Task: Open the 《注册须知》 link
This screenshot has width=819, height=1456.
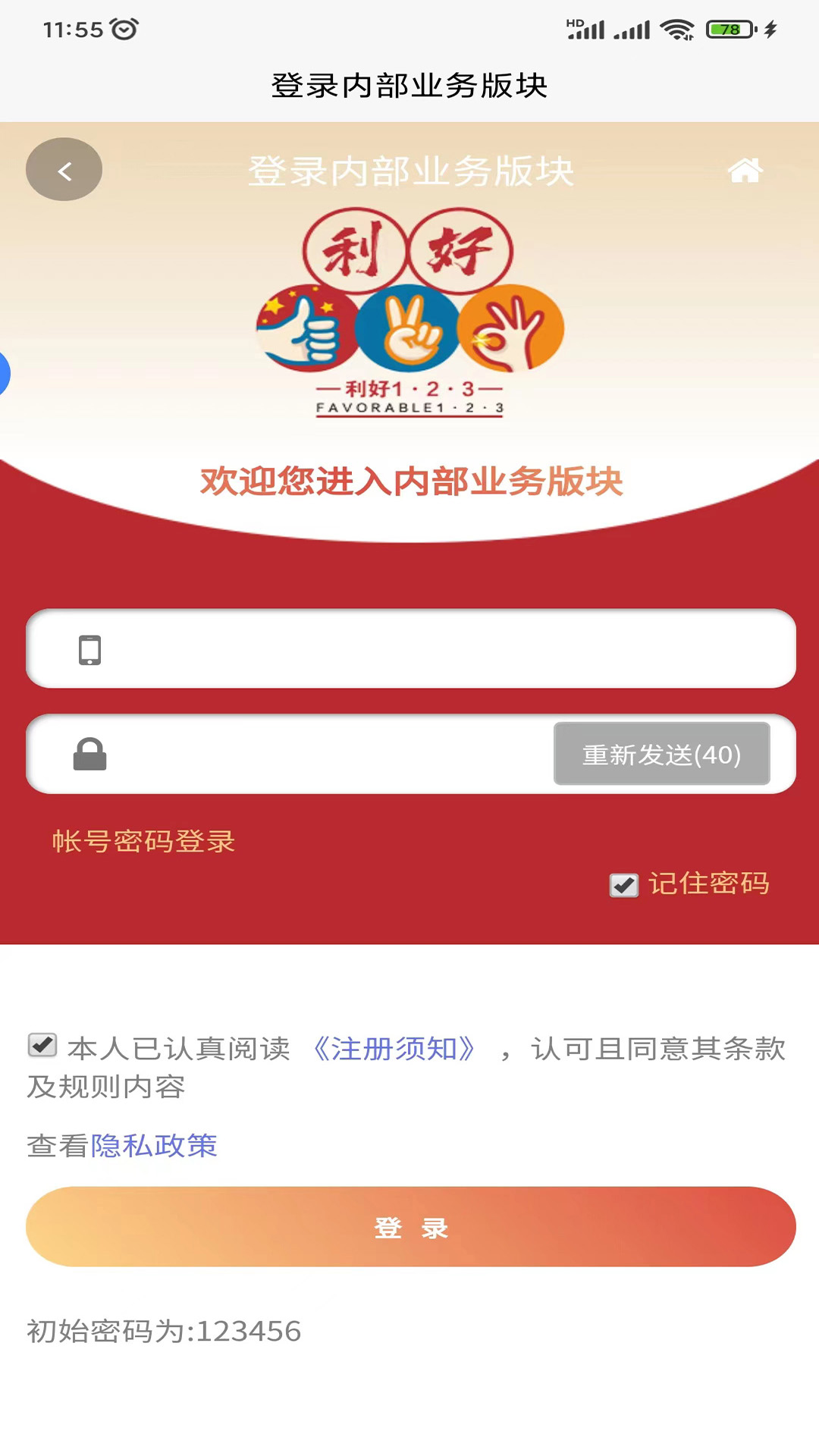Action: [x=394, y=1049]
